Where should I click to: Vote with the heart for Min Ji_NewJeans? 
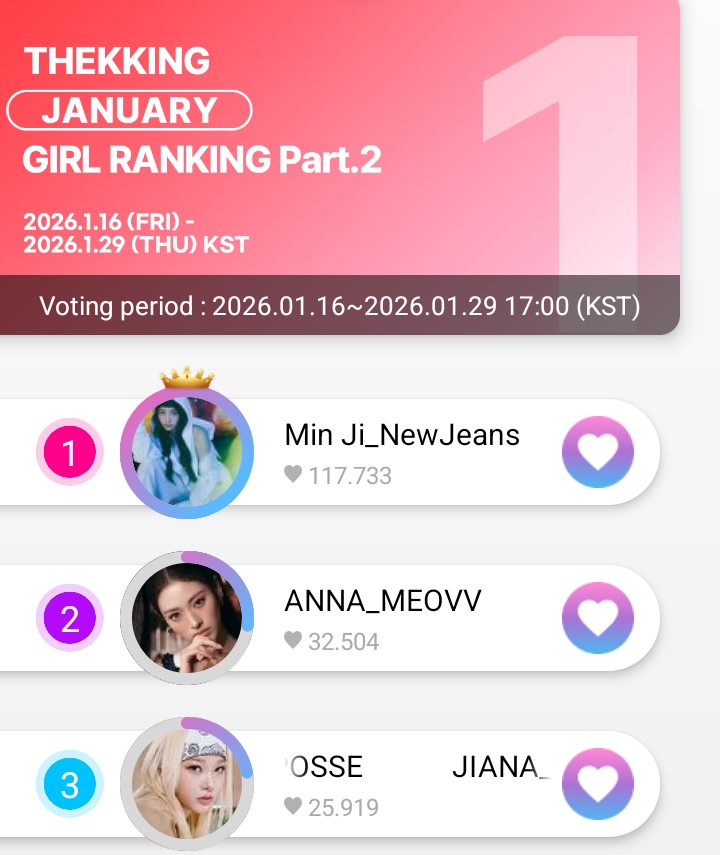point(598,452)
